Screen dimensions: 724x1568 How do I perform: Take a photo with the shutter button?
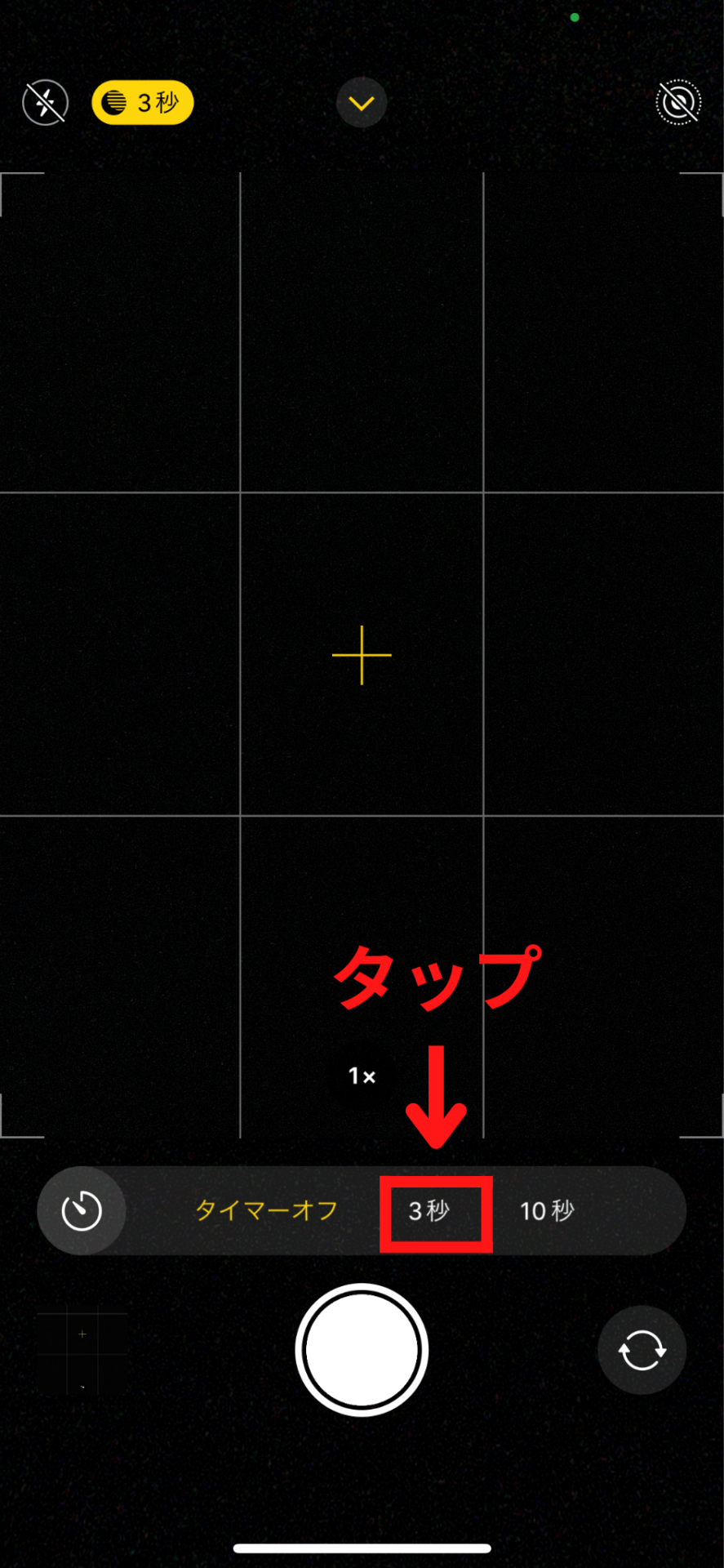click(362, 1350)
